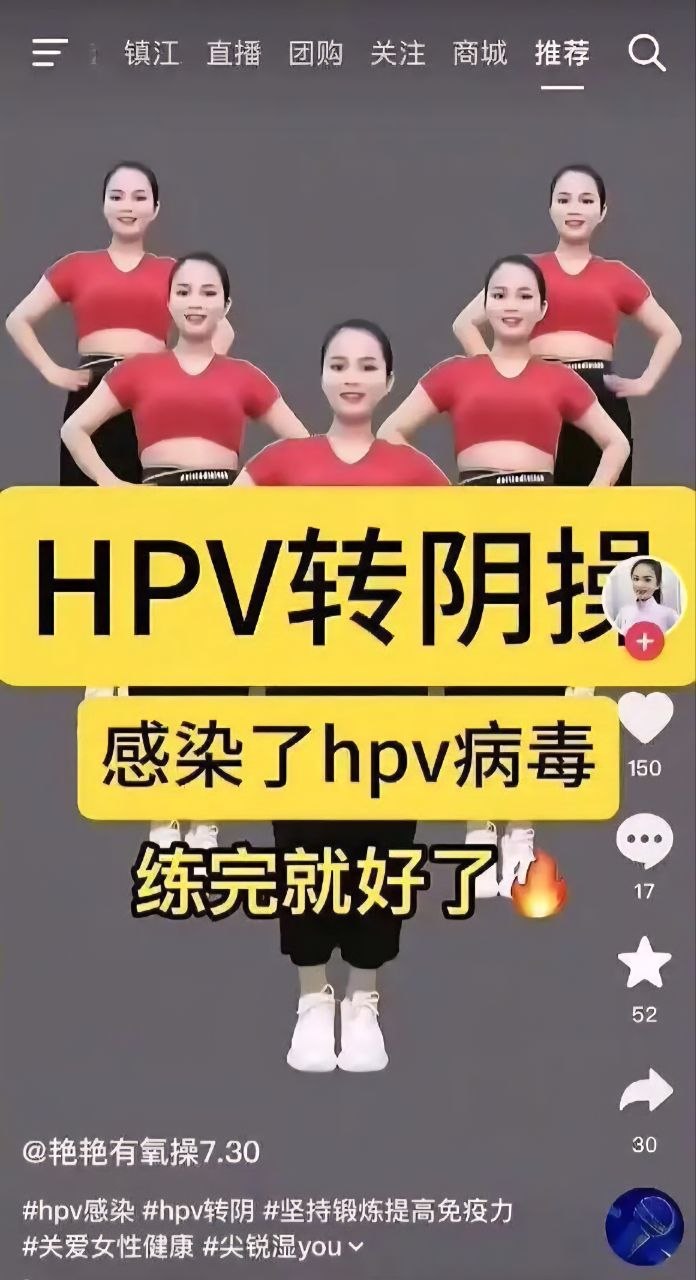The width and height of the screenshot is (696, 1280).
Task: Switch to the 关注 tab
Action: [x=398, y=52]
